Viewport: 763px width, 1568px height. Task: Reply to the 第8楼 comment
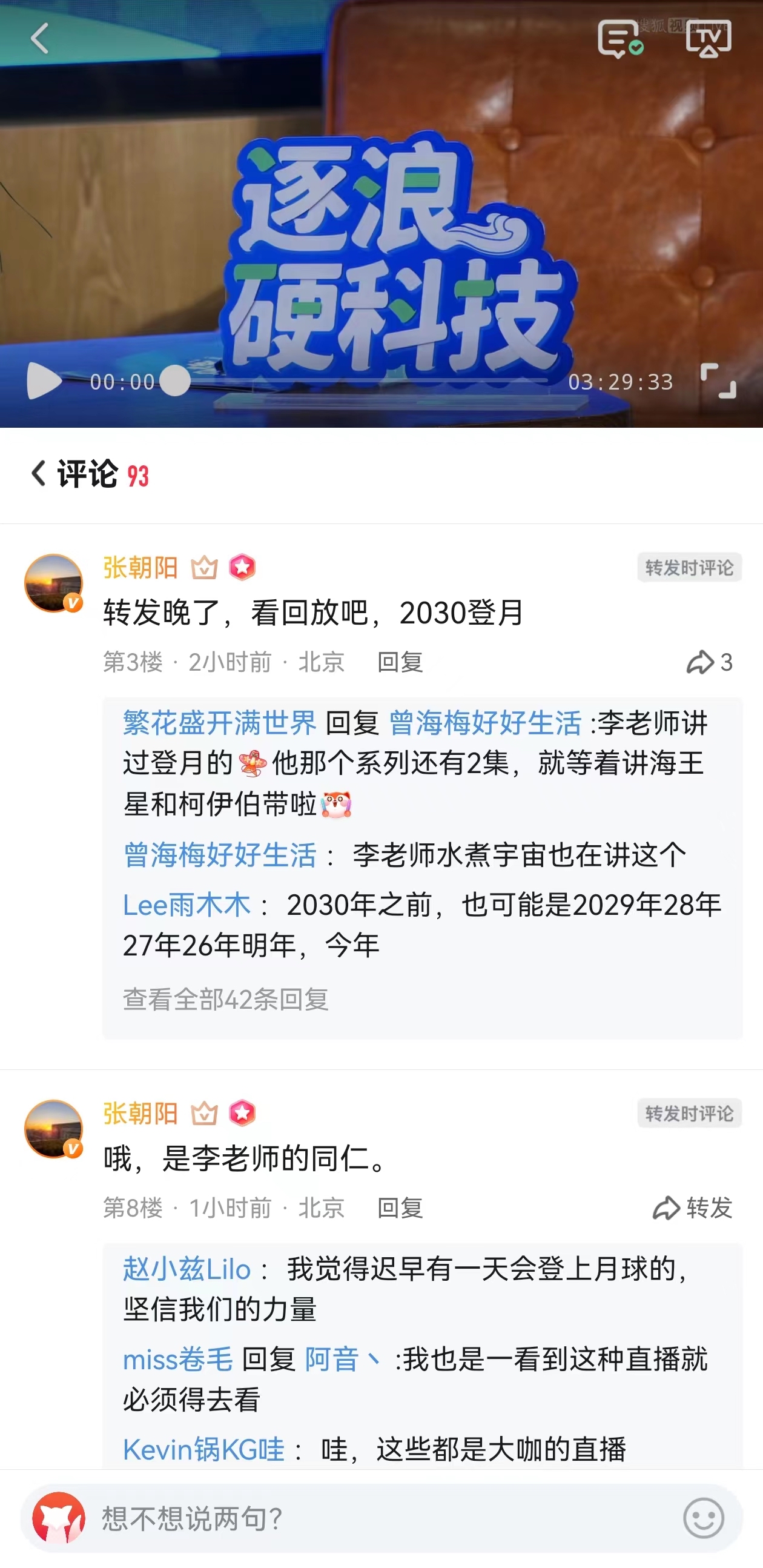pyautogui.click(x=400, y=1208)
